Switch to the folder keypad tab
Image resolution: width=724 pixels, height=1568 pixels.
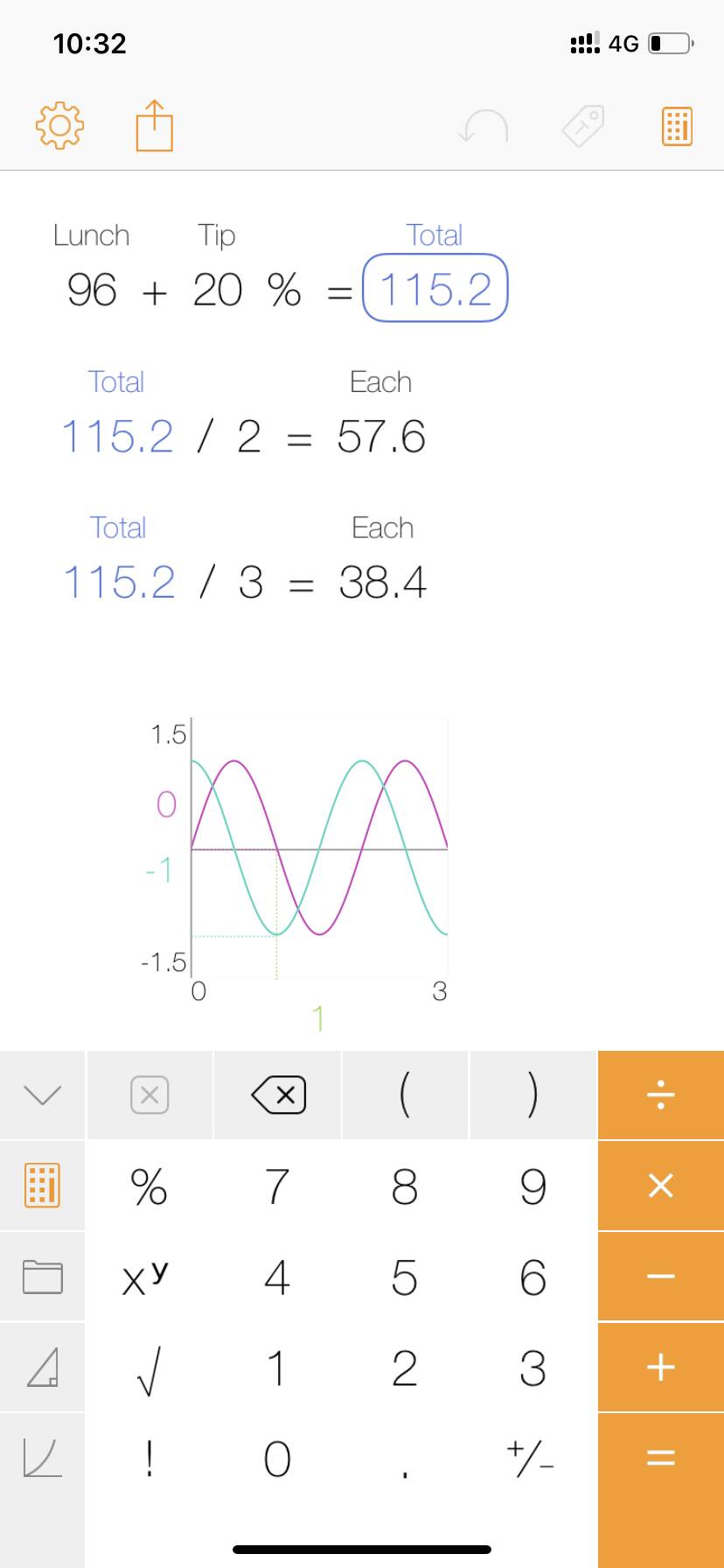click(42, 1277)
